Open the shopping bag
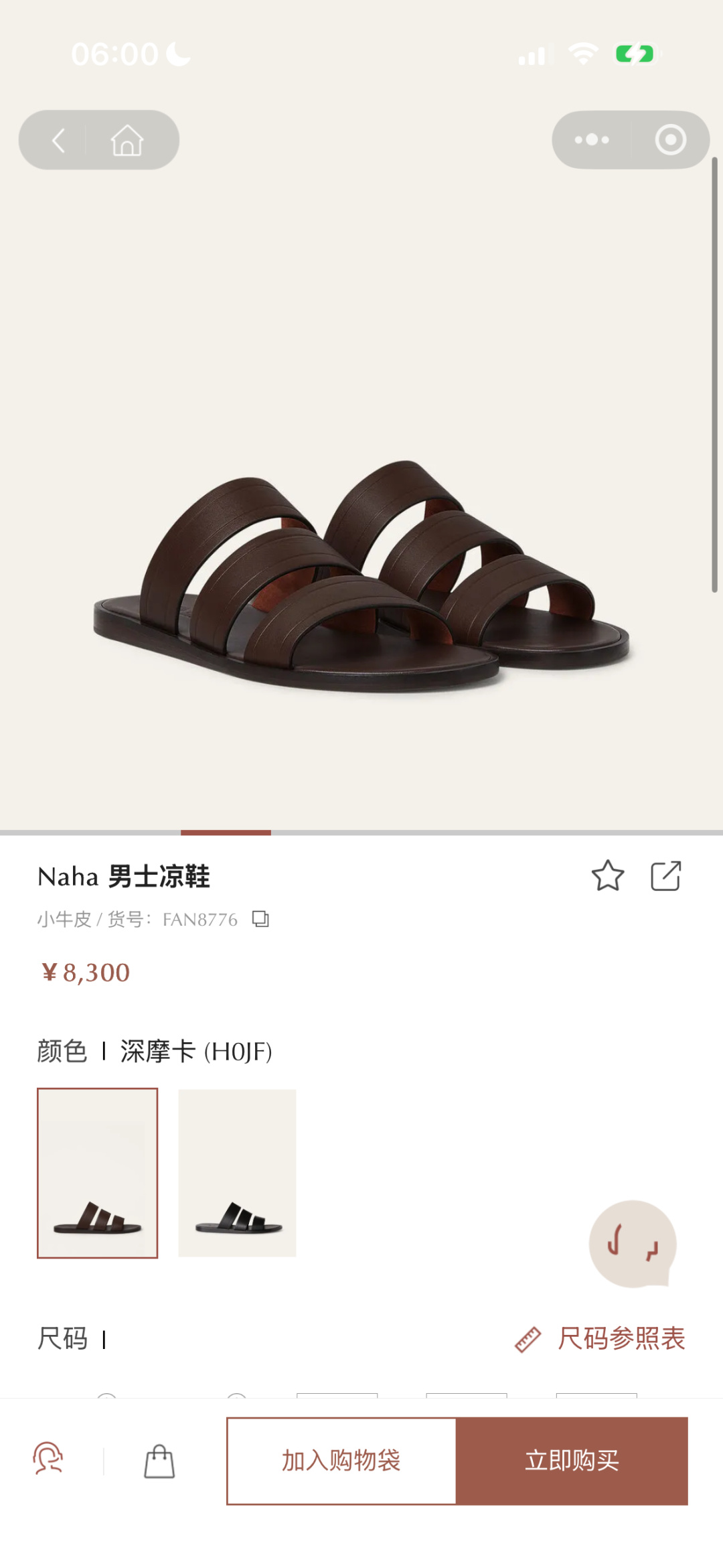This screenshot has height=1568, width=723. (159, 1461)
